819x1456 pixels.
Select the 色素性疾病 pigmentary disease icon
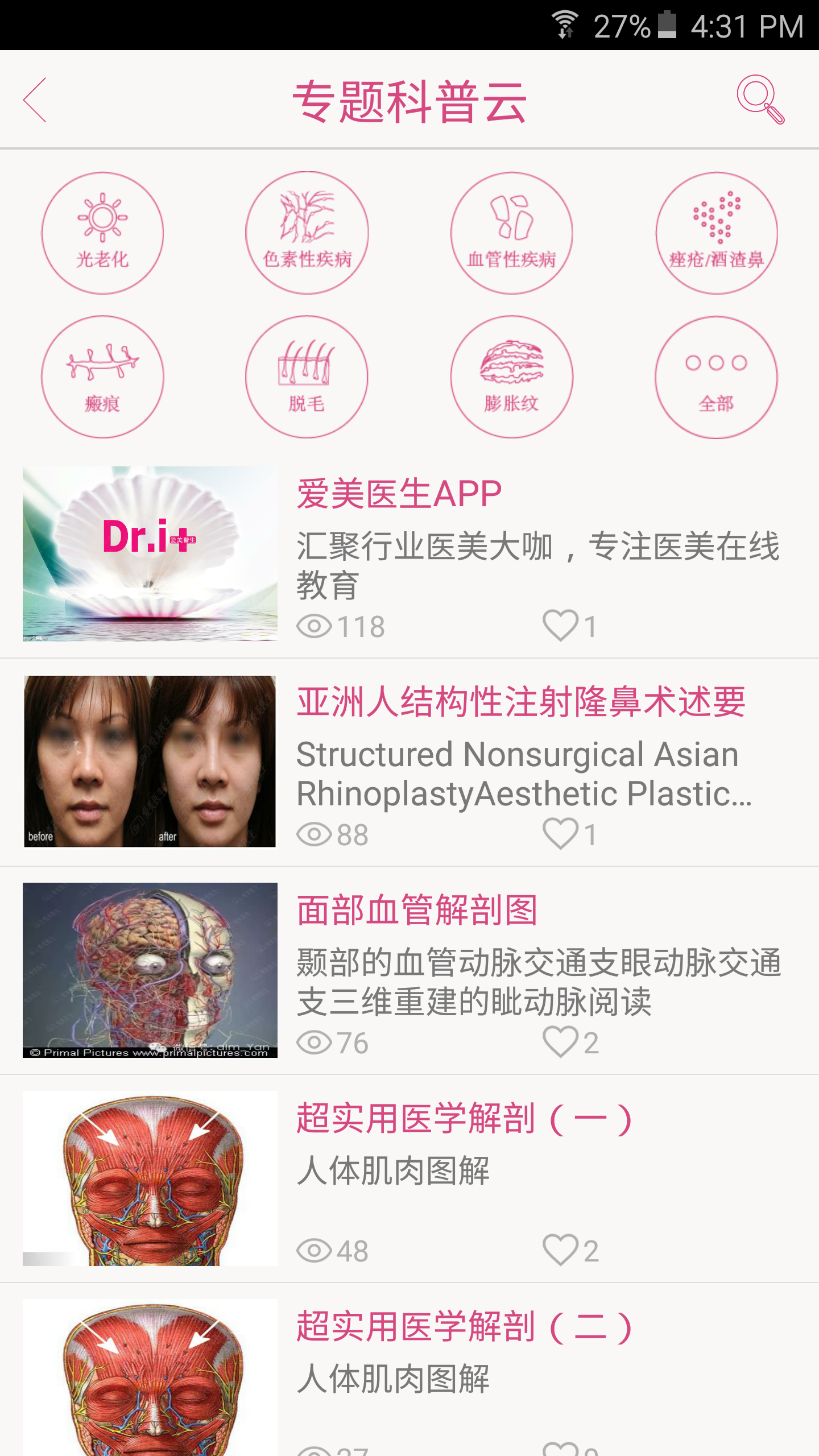click(307, 232)
